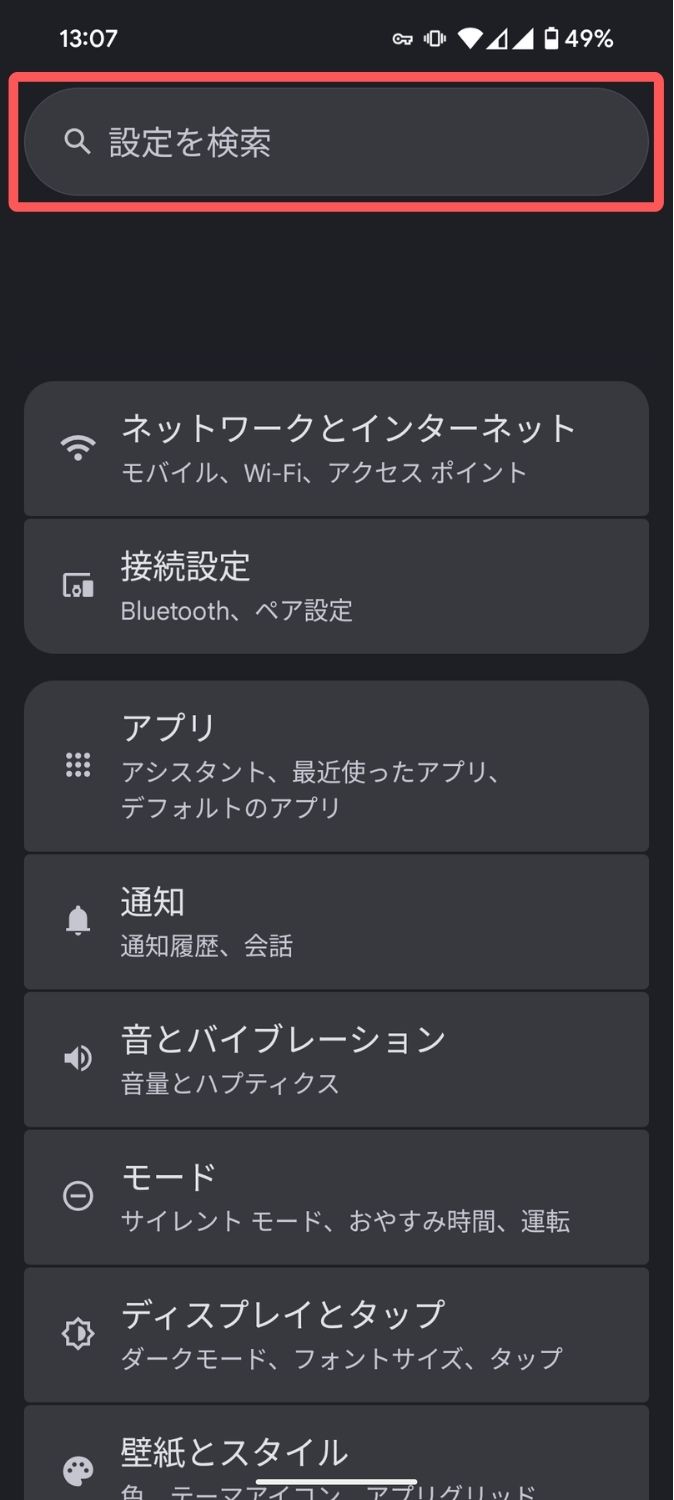The width and height of the screenshot is (674, 1500).
Task: Open ディスプレイとタップ
Action: click(x=336, y=1336)
